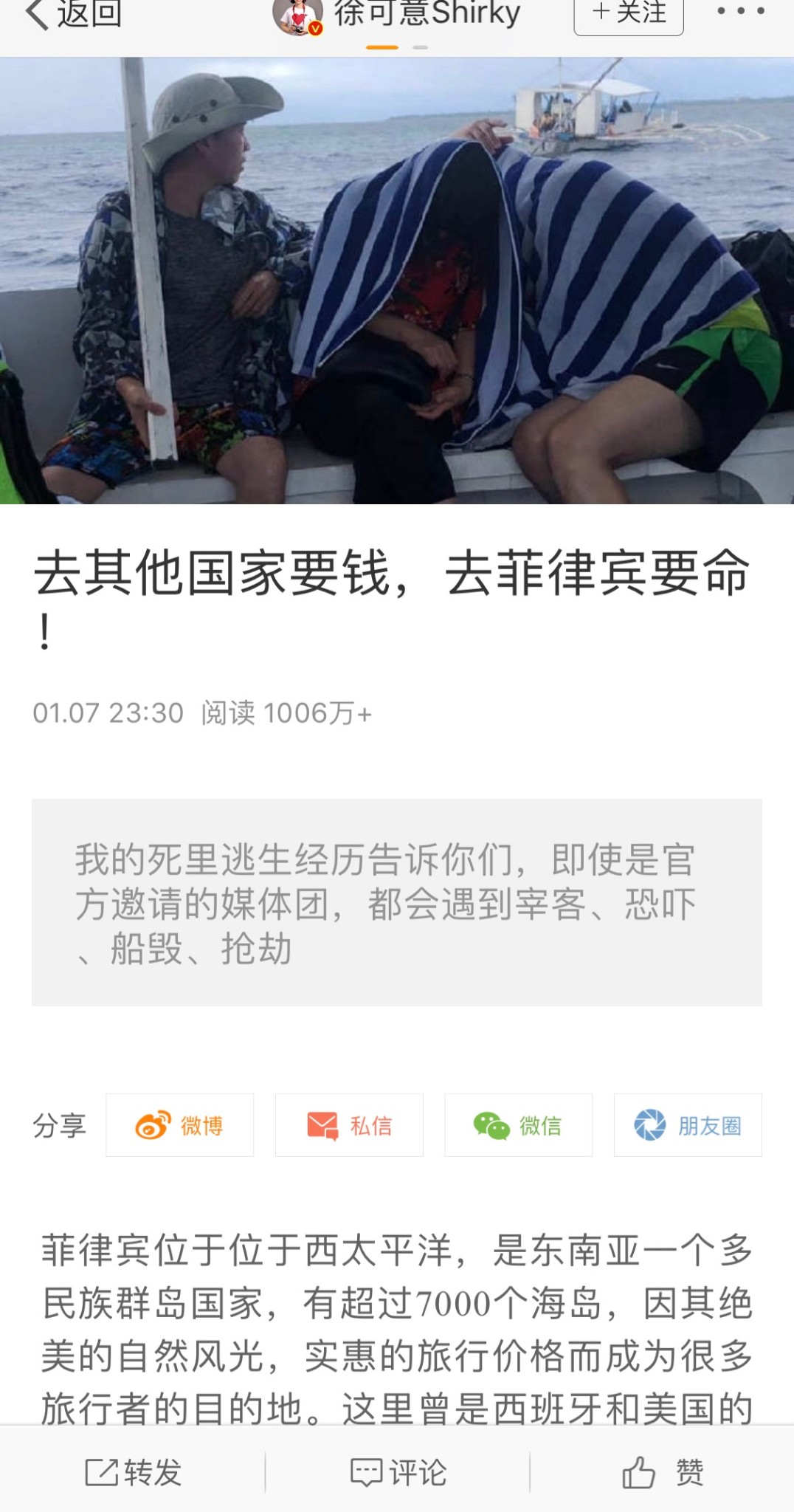Share article to 微信
The height and width of the screenshot is (1512, 794).
[518, 1125]
